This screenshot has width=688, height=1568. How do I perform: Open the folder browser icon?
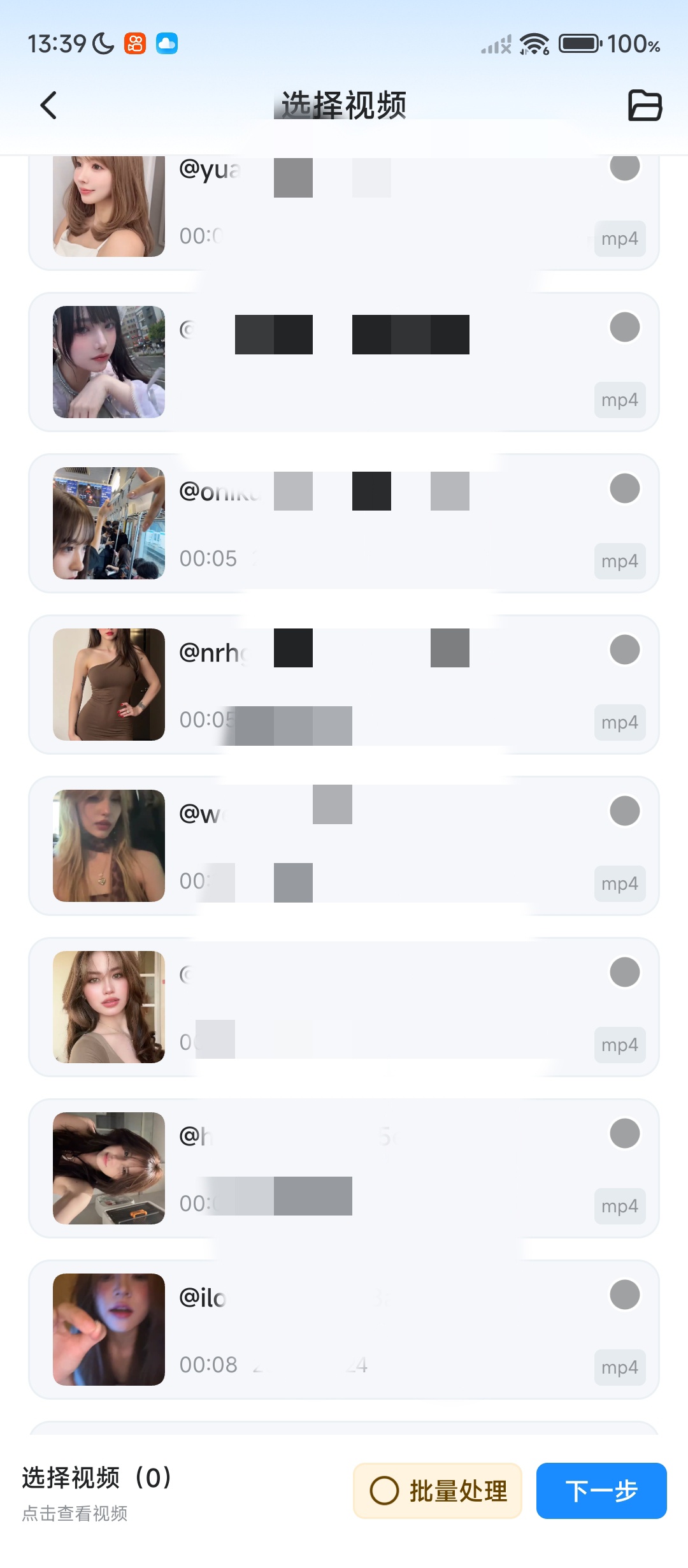point(645,105)
